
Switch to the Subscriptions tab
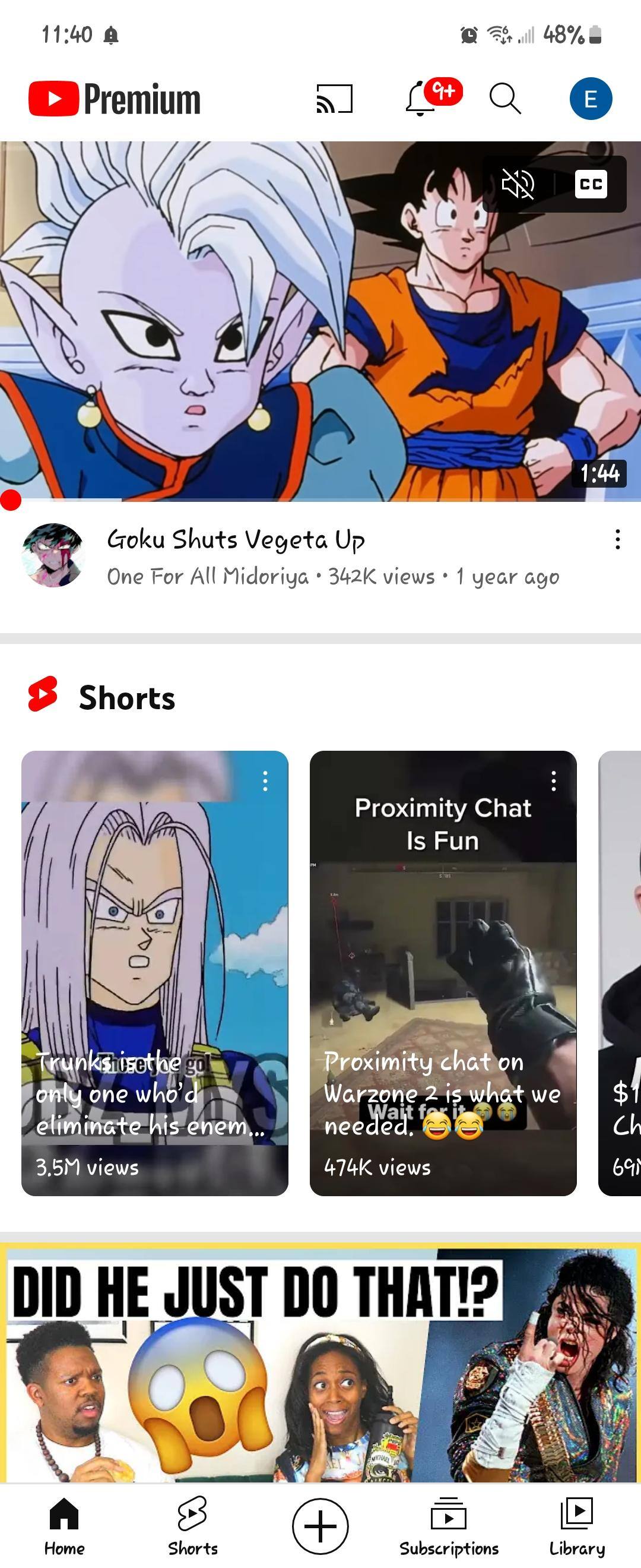[449, 1525]
